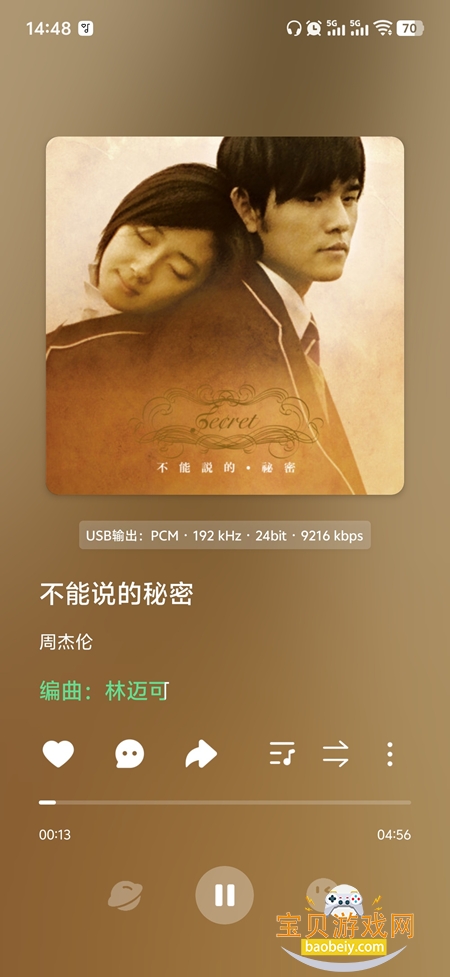Unlike the song with the heart icon
Screen dimensions: 450x977
point(58,754)
